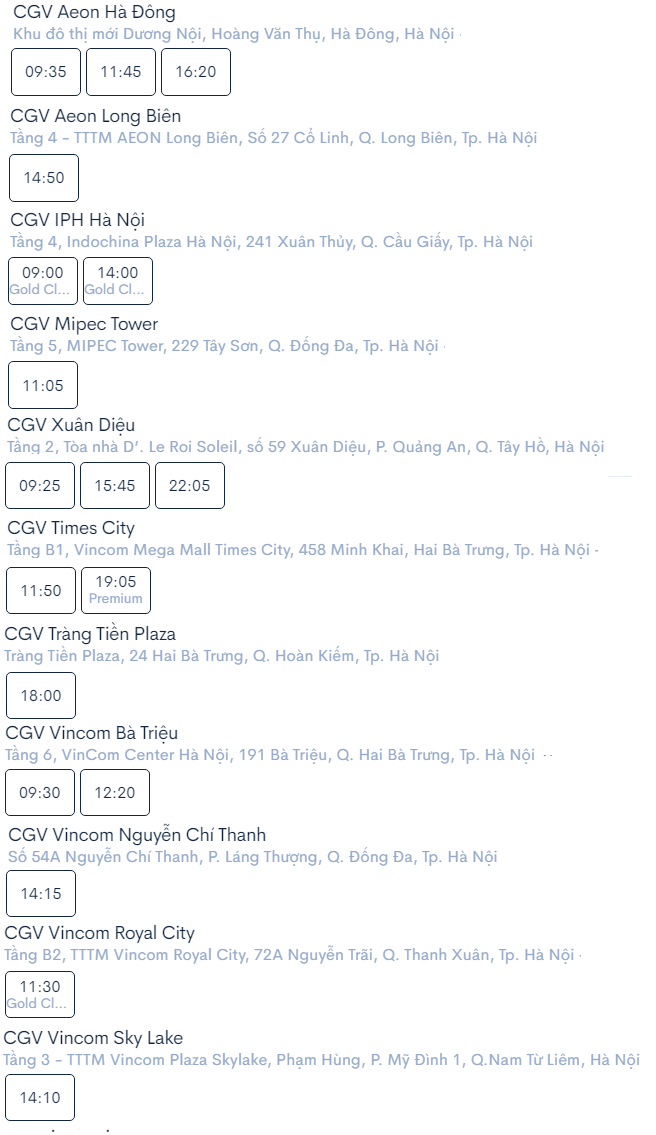Pick the 22:05 late showtime at Xuân Diệu

coord(190,486)
